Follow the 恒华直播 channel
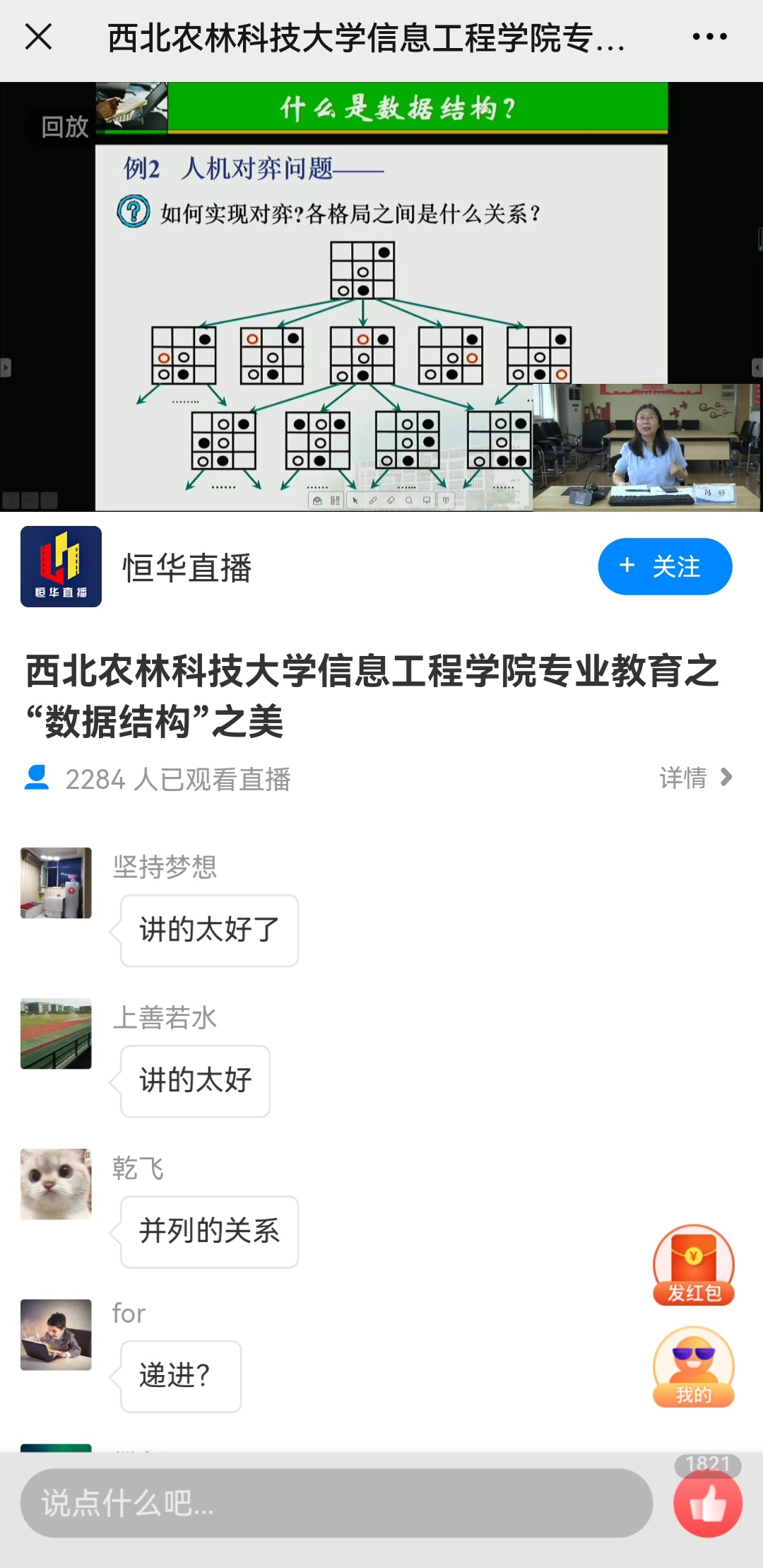The width and height of the screenshot is (763, 1568). [x=664, y=566]
